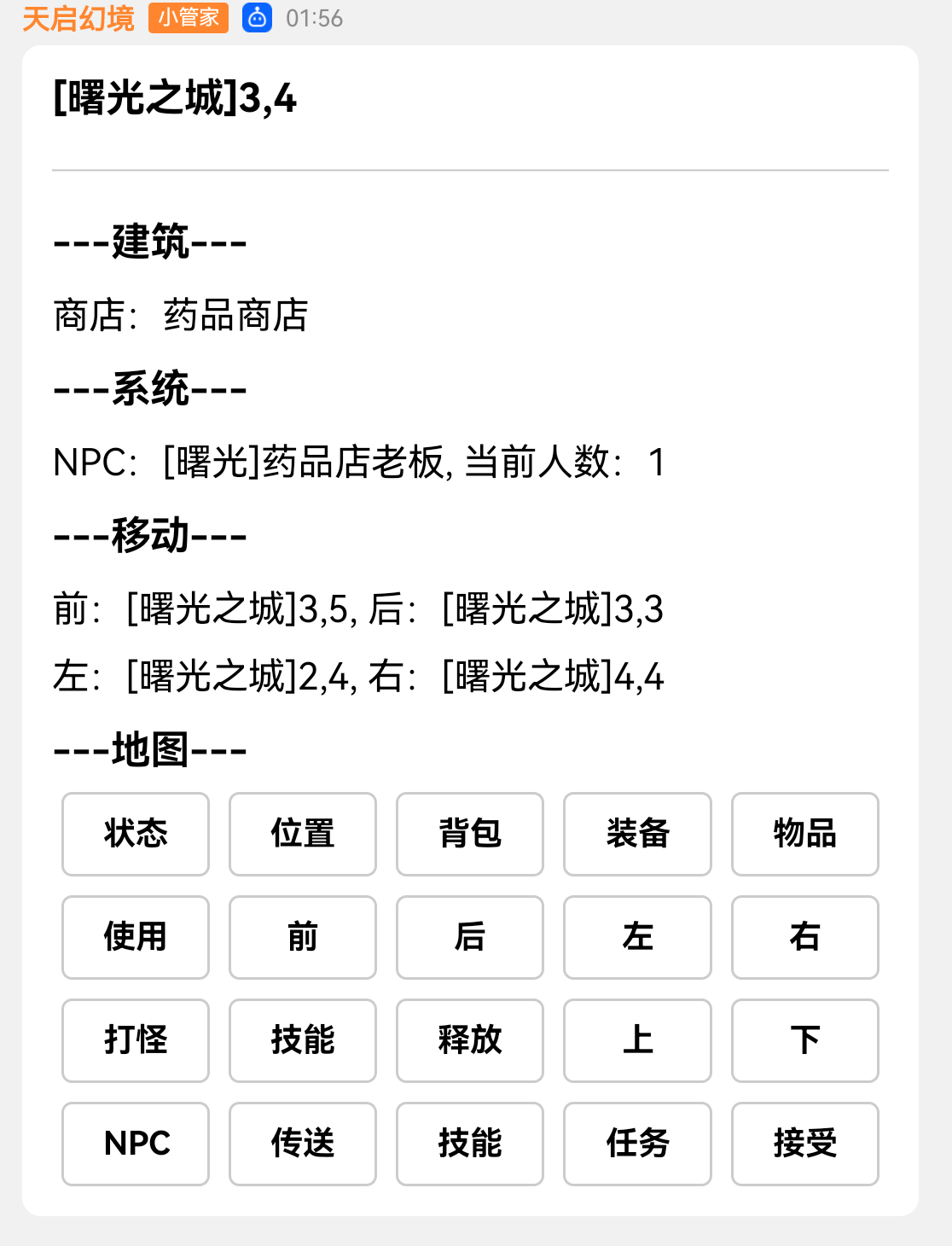Check current 位置
This screenshot has height=1246, width=952.
(303, 834)
